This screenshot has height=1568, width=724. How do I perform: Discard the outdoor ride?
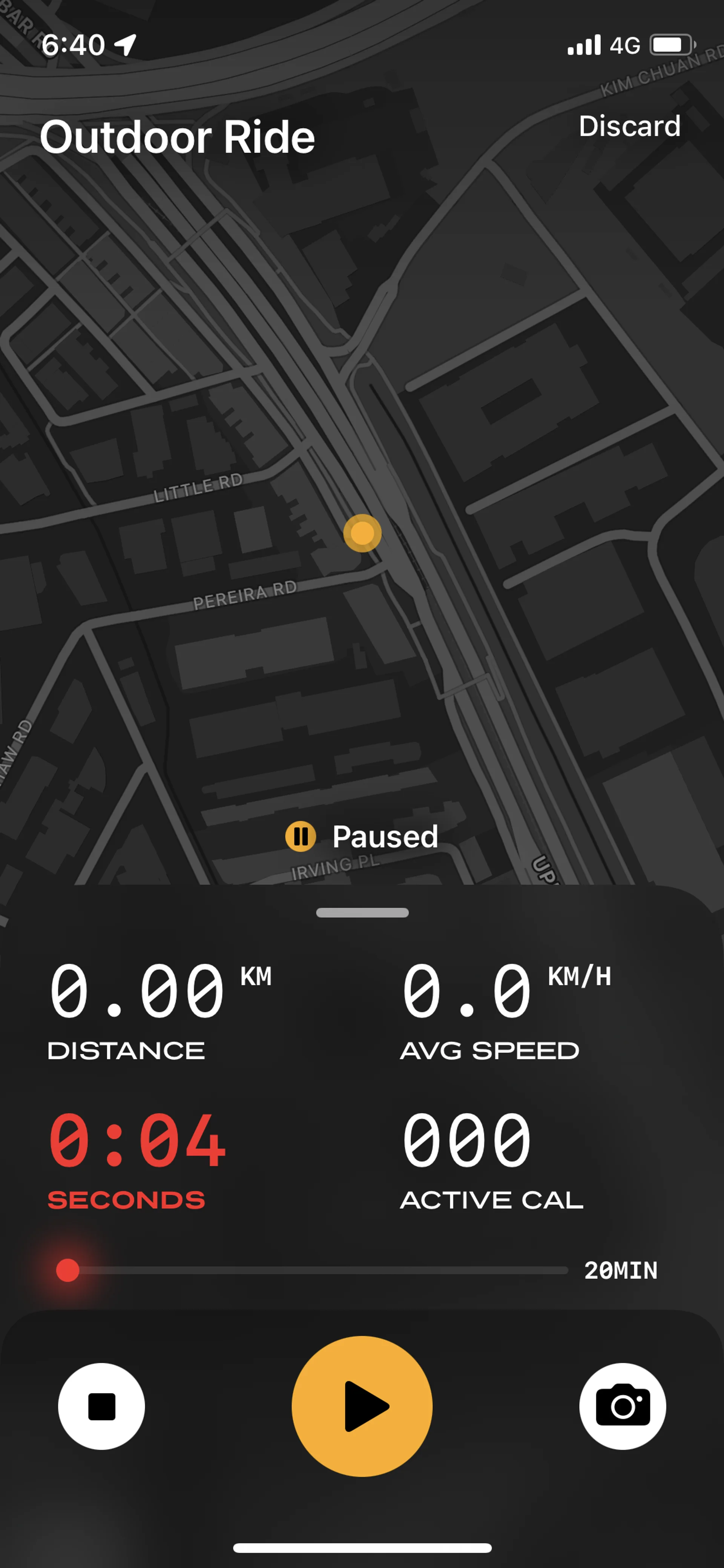(x=629, y=126)
